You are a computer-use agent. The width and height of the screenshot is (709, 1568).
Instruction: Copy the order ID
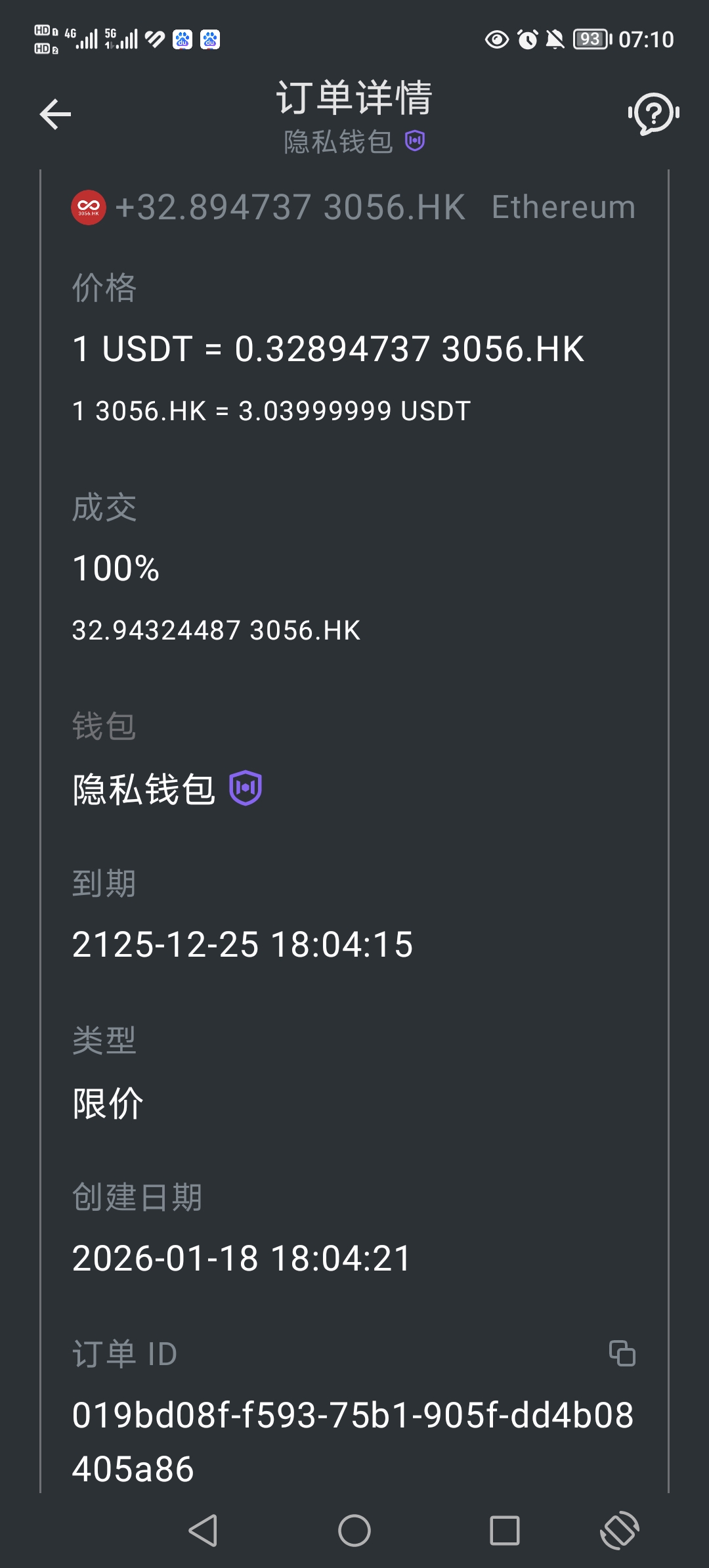point(622,1353)
